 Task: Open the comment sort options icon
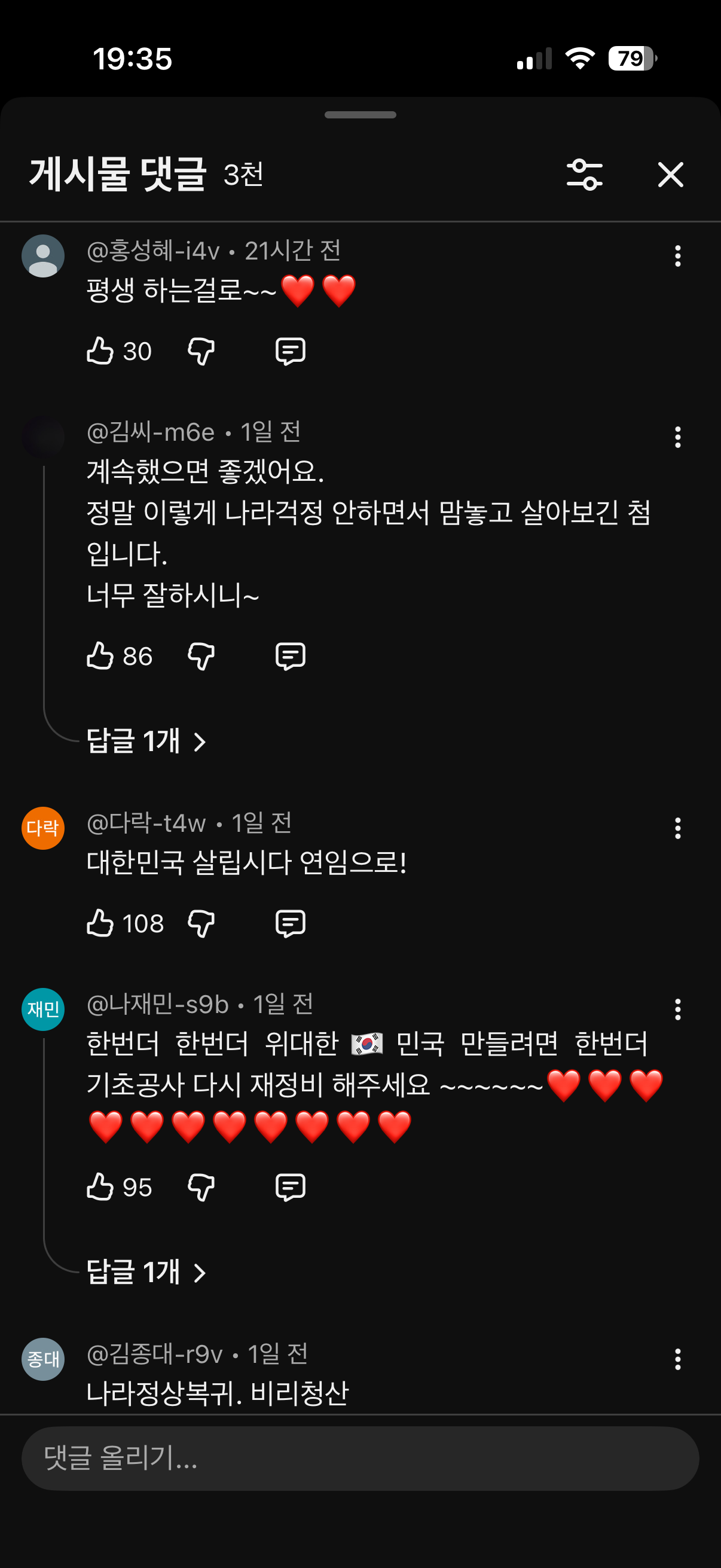click(586, 176)
